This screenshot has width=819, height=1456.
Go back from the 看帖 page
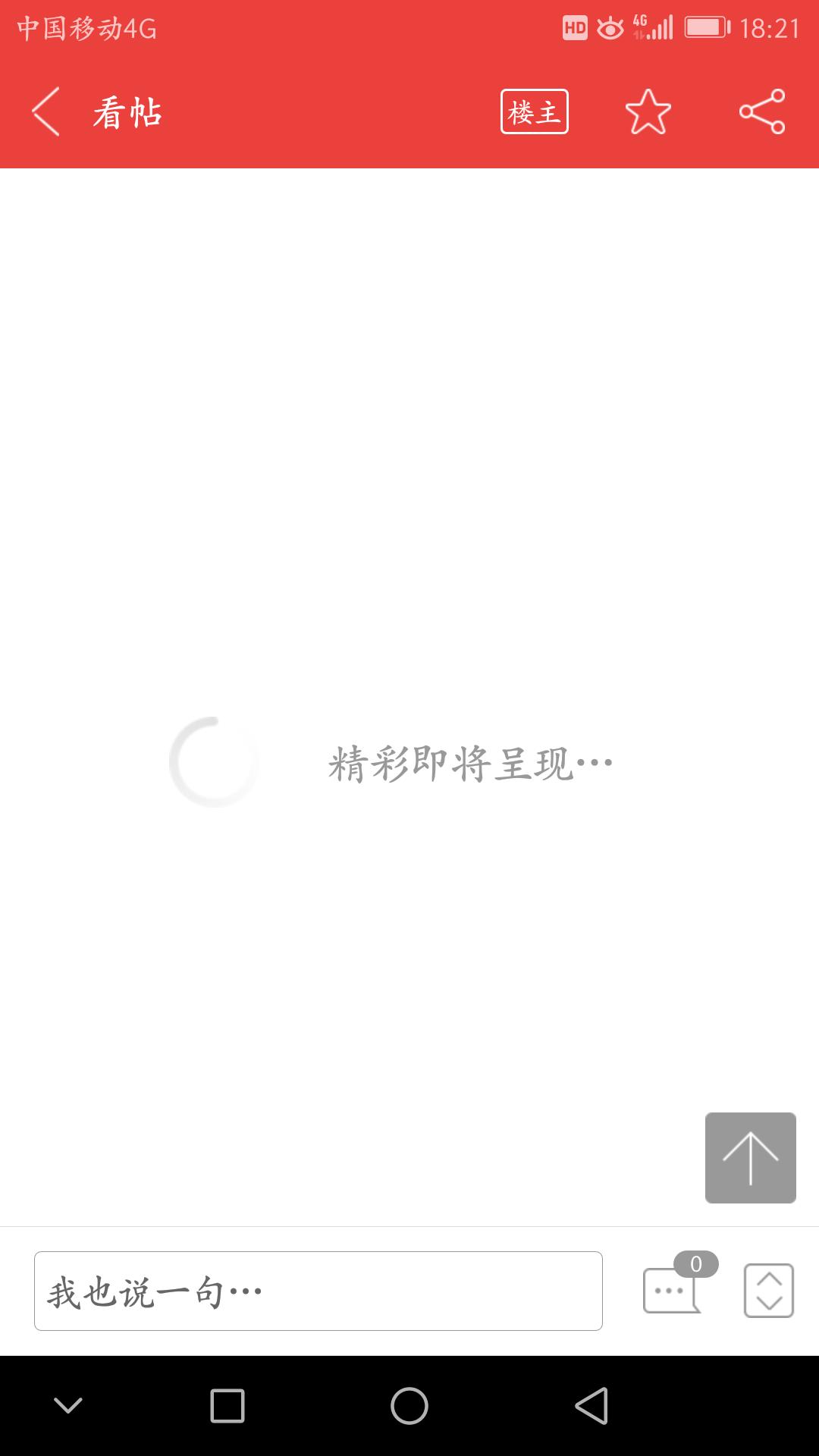pos(46,112)
